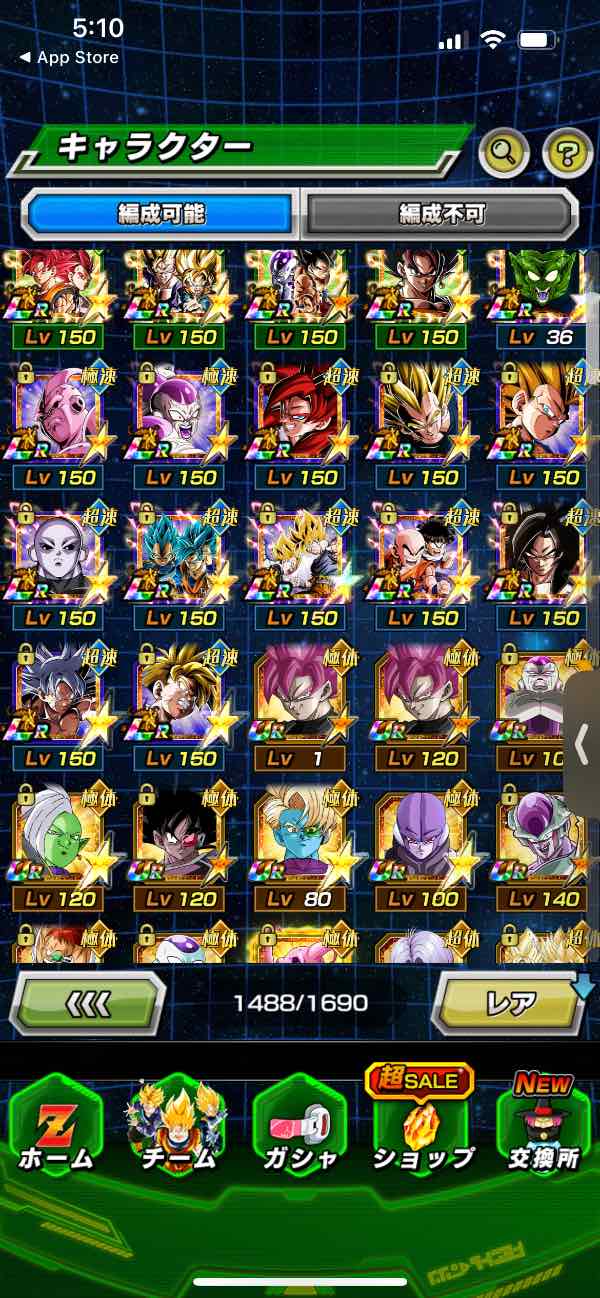The height and width of the screenshot is (1298, 600).
Task: Open the レア sort button
Action: 508,1001
